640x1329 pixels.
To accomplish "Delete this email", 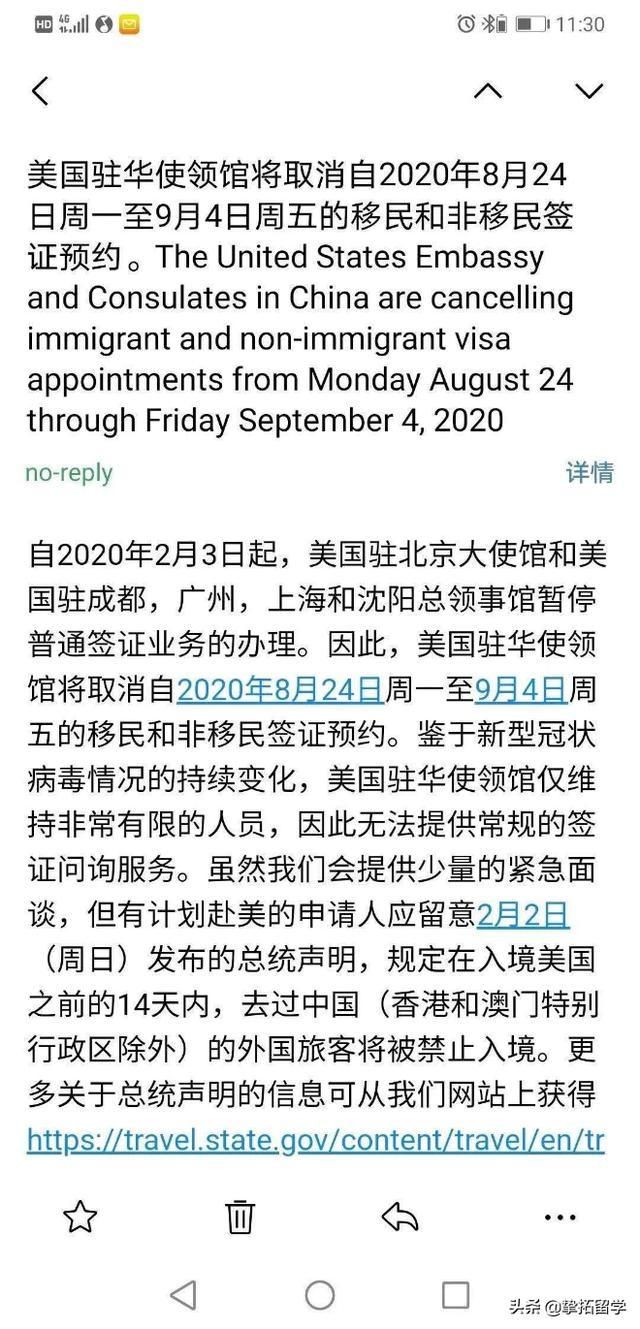I will pyautogui.click(x=240, y=1216).
